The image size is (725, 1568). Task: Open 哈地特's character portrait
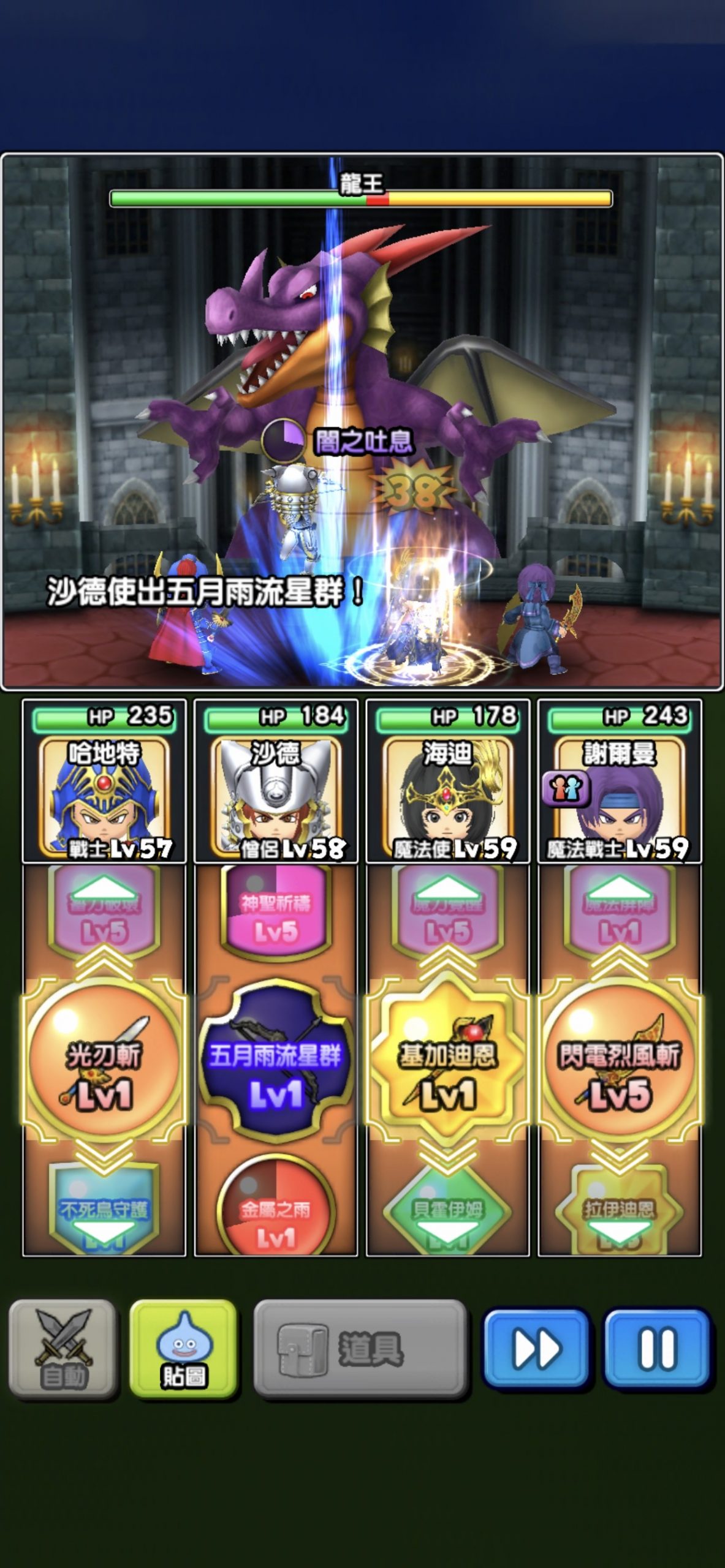[104, 797]
